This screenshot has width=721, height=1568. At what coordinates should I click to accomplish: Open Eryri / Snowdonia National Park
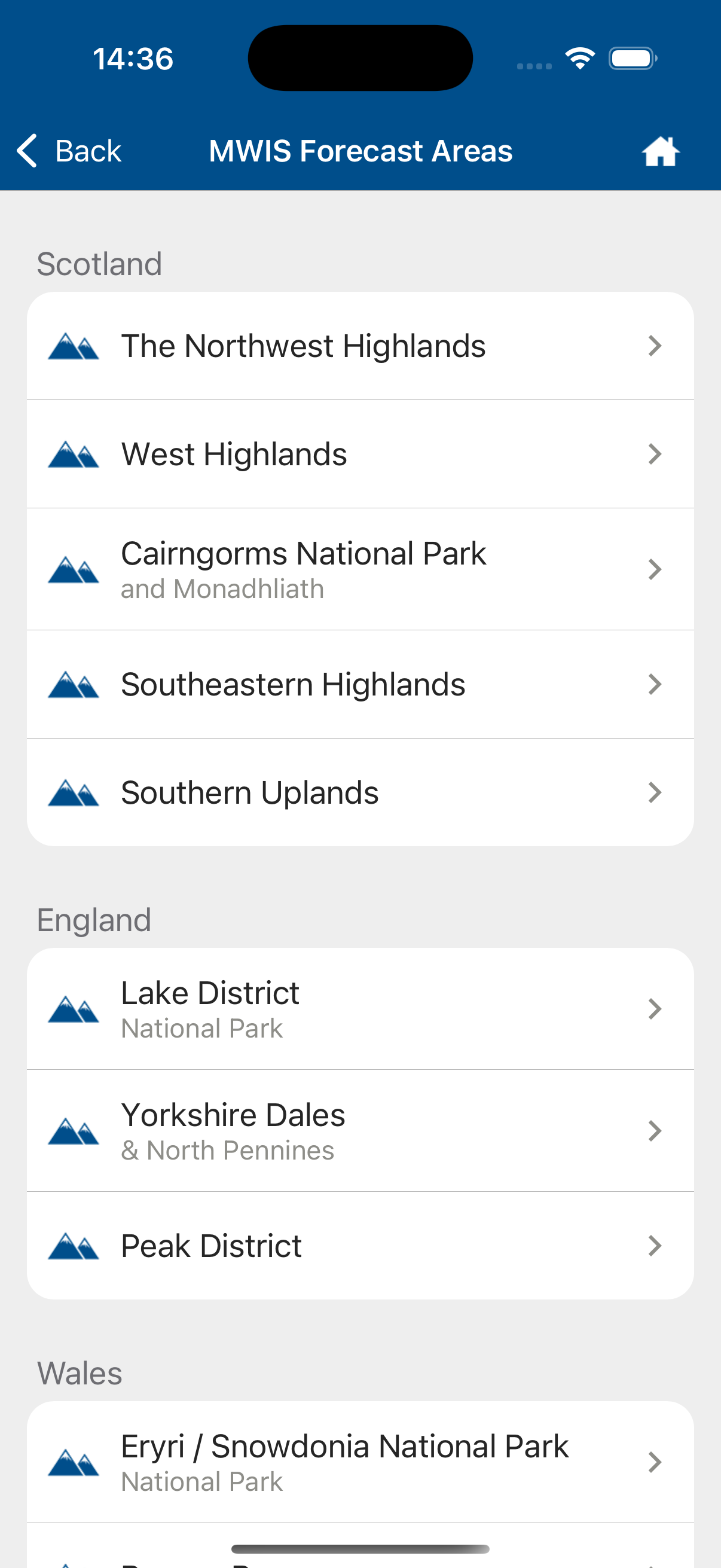pyautogui.click(x=360, y=1462)
